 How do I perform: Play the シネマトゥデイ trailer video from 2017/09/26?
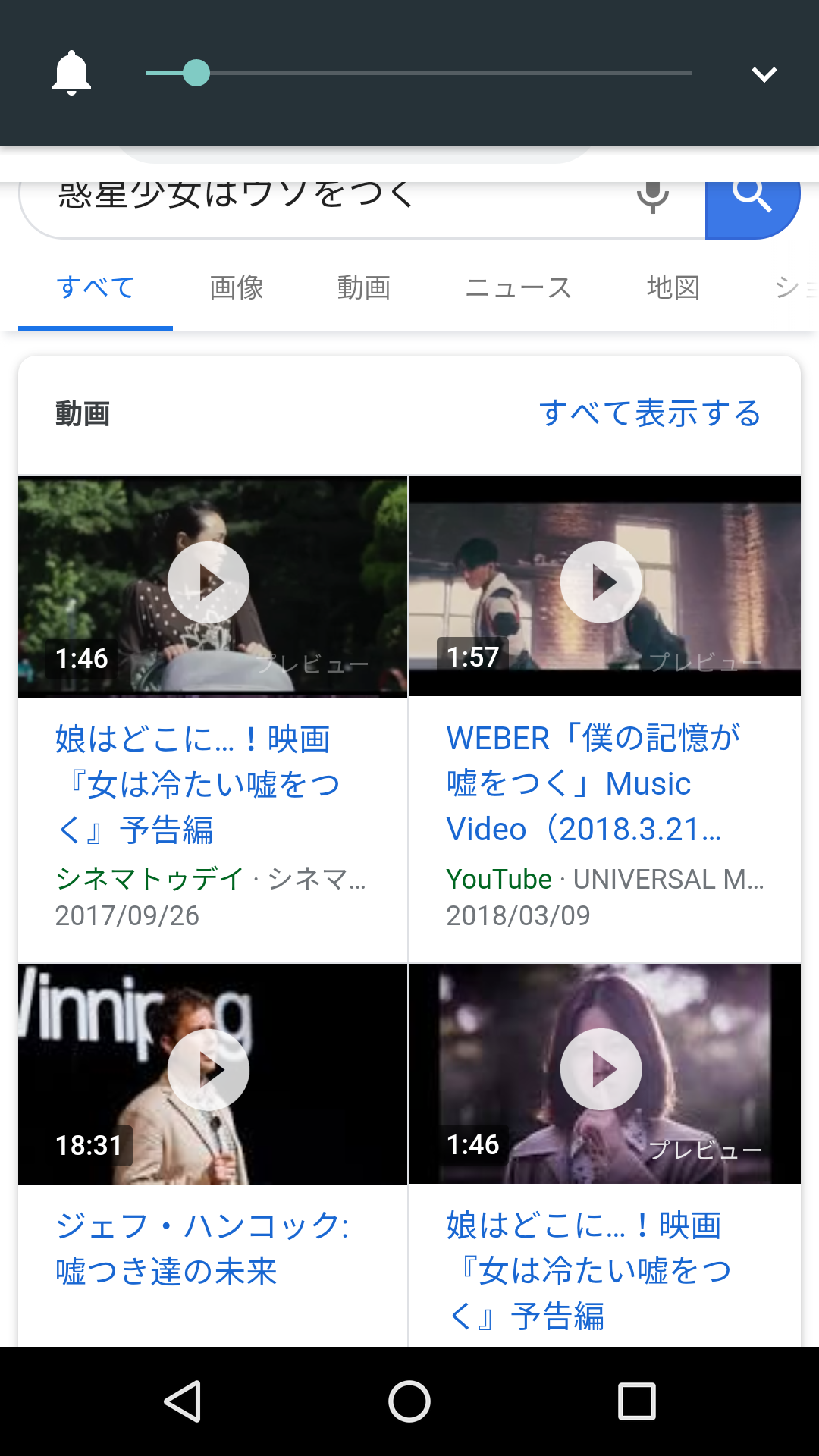[209, 582]
